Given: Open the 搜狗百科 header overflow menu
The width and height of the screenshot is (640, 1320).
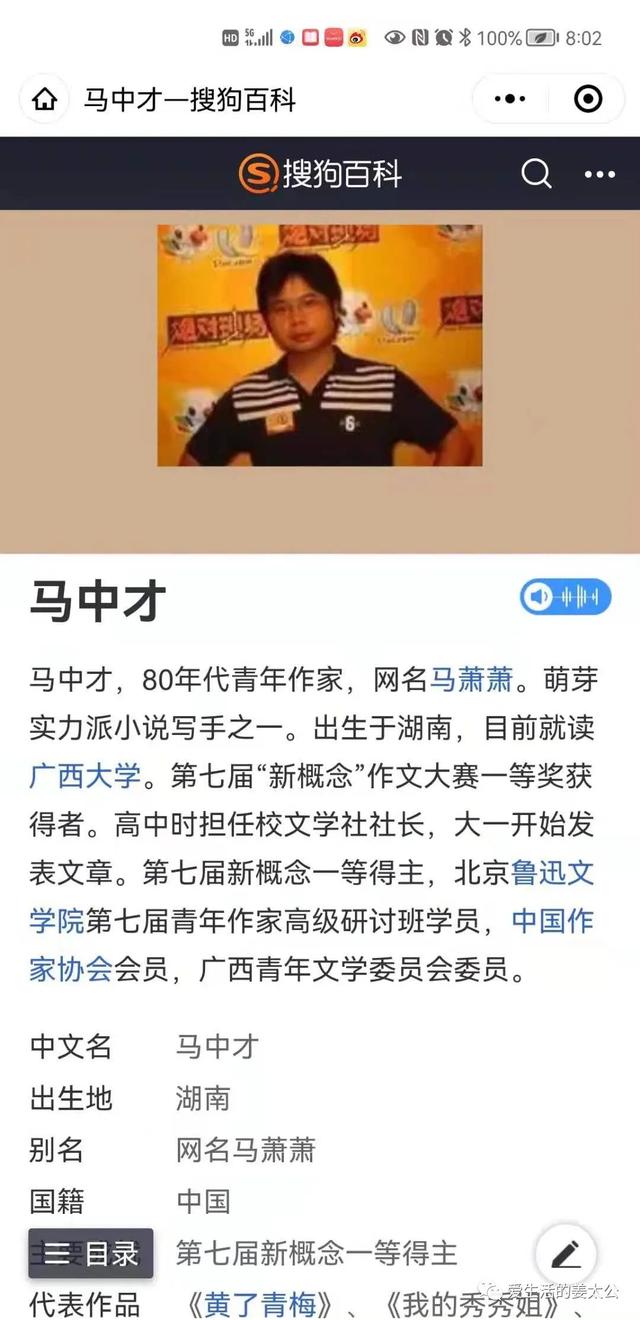Looking at the screenshot, I should (599, 174).
